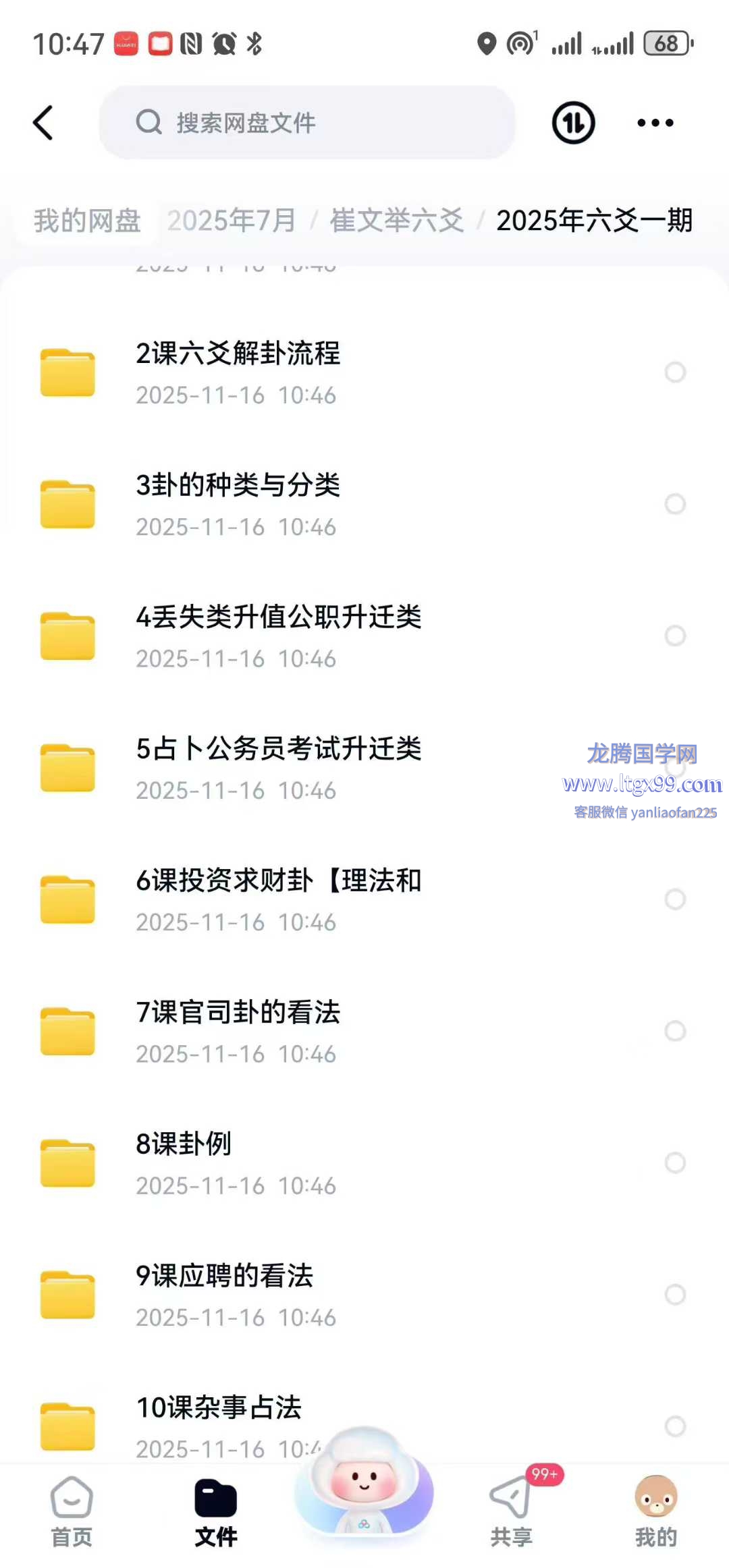
Task: Select the checkbox for 6课投资求财卦
Action: (675, 899)
